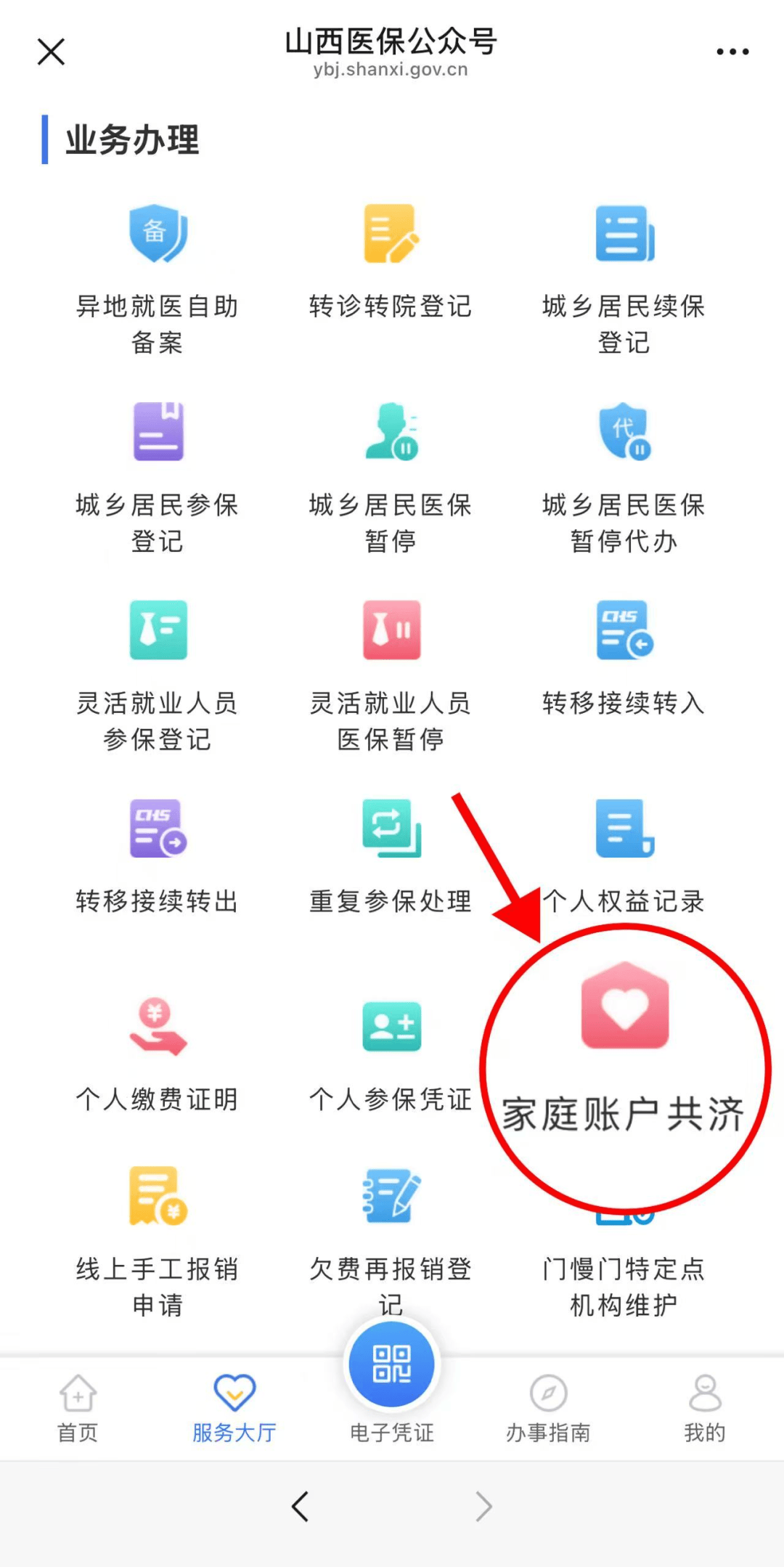Go back using the left navigation arrow
Viewport: 784px width, 1567px height.
pyautogui.click(x=300, y=1507)
